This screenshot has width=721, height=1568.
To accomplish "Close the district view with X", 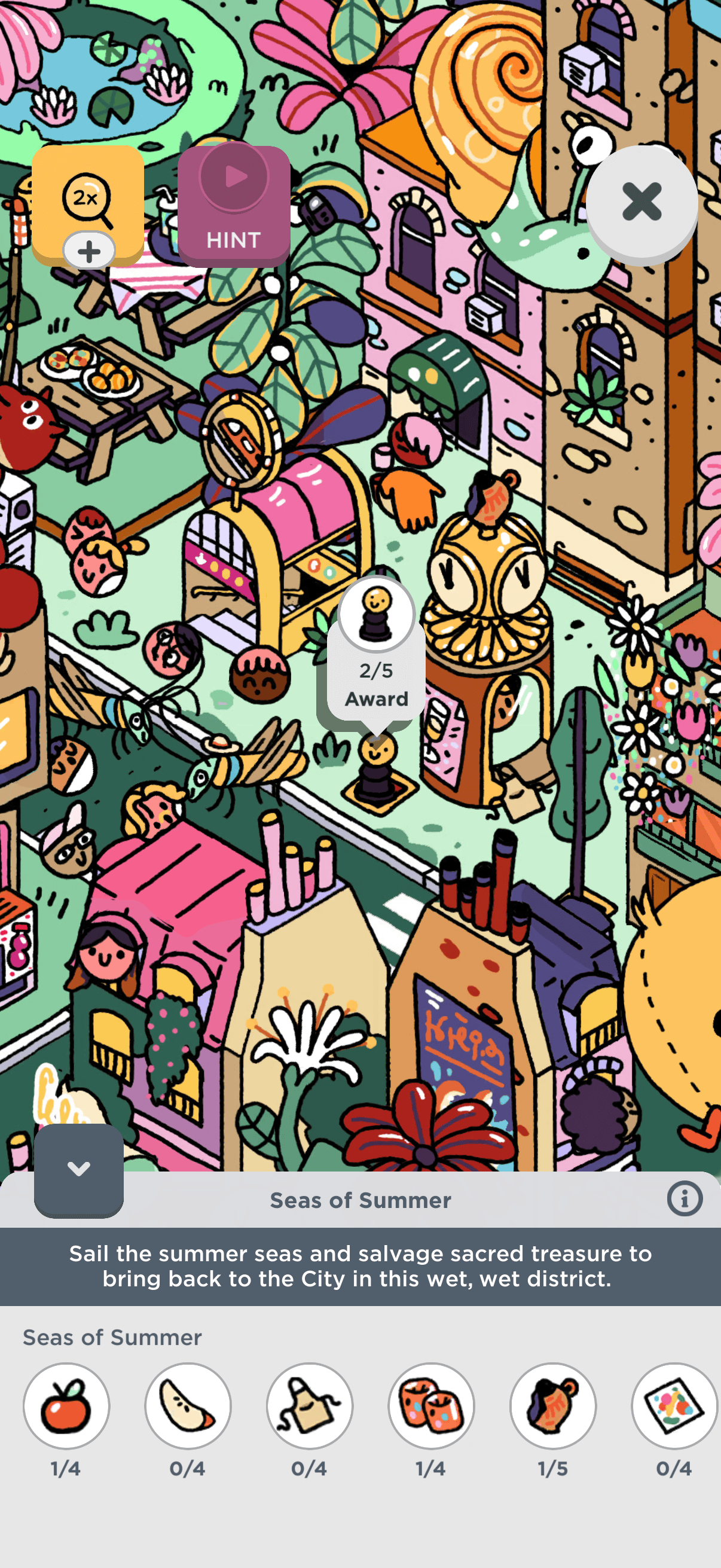I will coord(641,202).
